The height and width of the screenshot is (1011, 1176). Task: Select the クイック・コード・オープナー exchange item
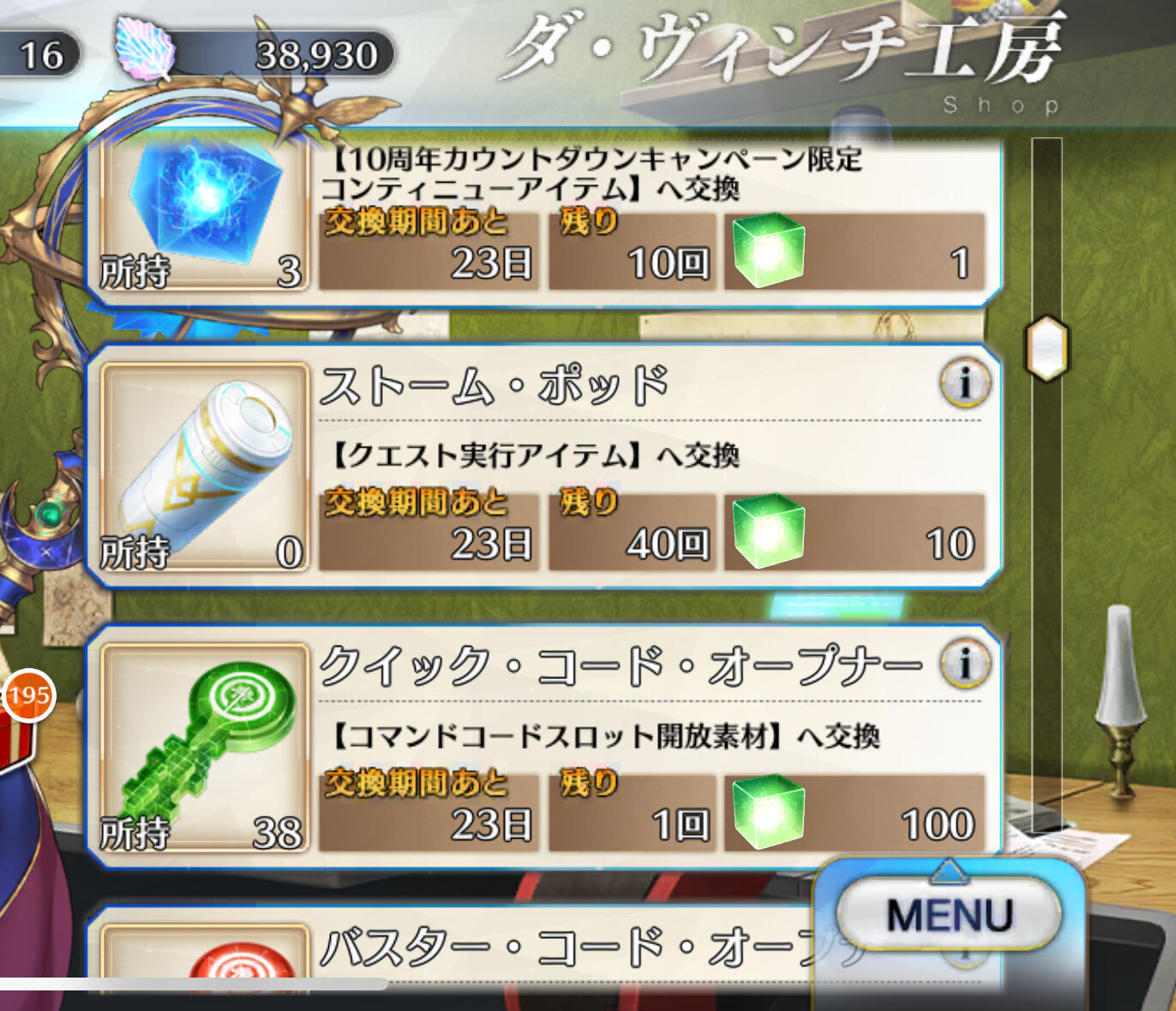[543, 747]
